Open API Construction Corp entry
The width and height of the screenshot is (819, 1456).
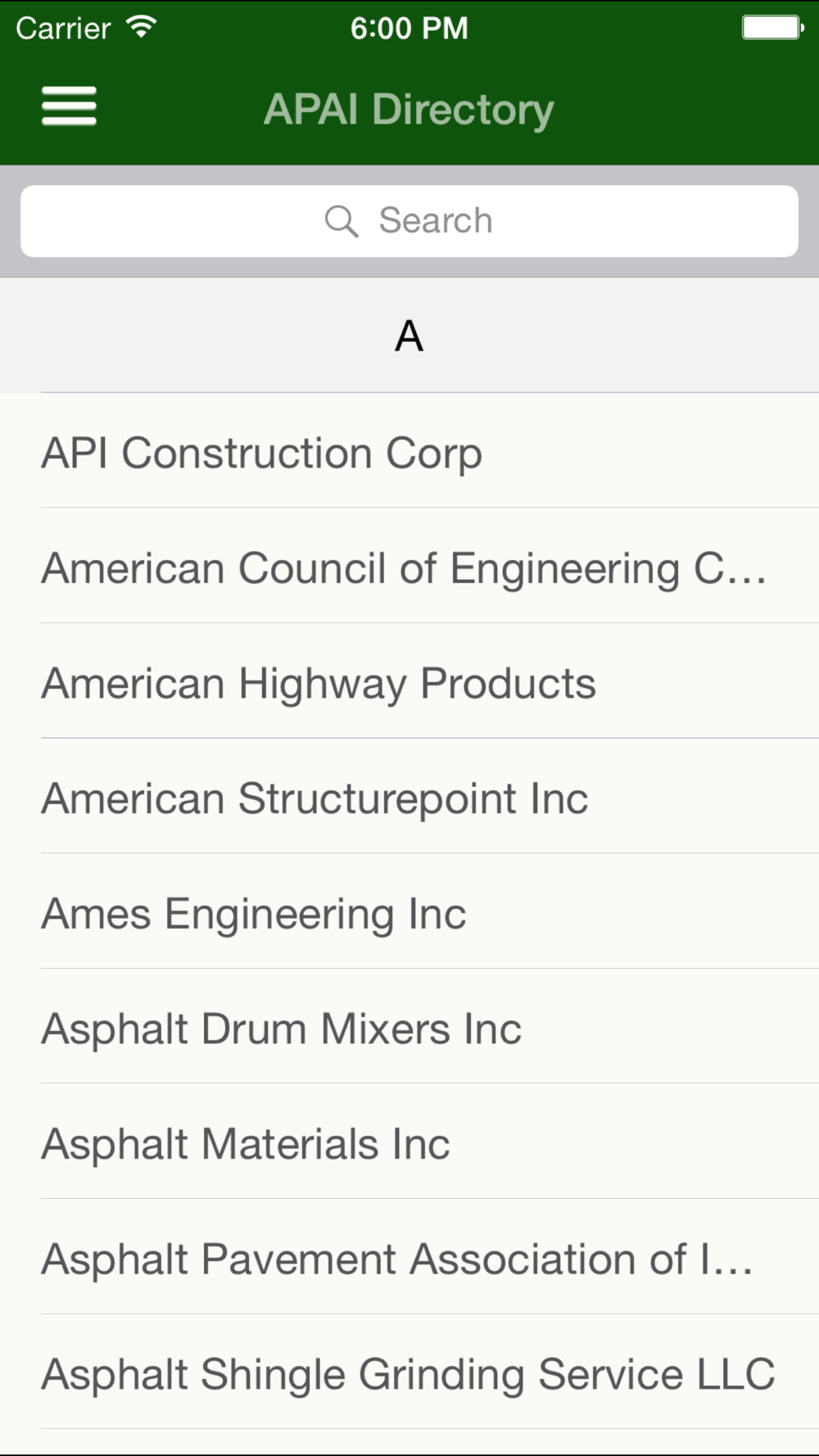[x=409, y=451]
